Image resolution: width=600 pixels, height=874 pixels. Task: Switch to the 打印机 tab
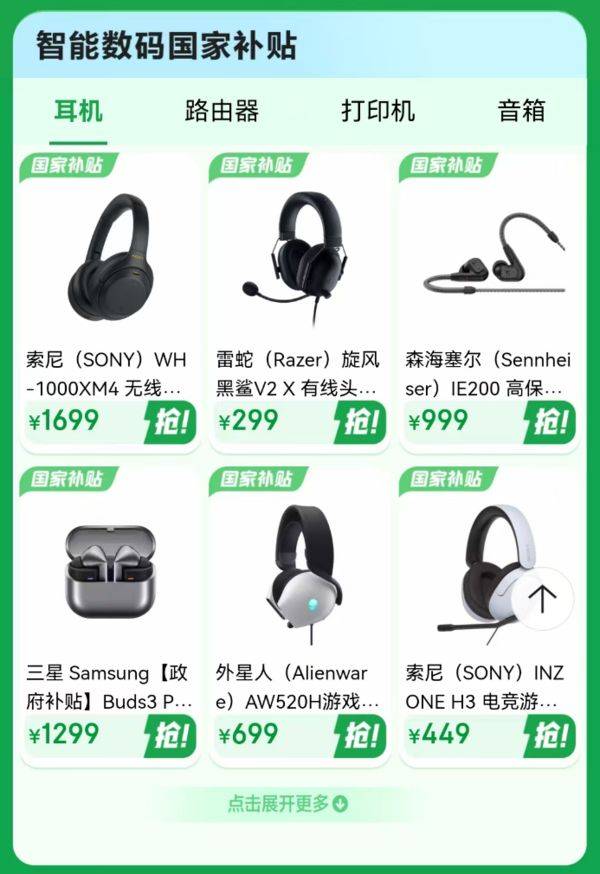[x=377, y=111]
